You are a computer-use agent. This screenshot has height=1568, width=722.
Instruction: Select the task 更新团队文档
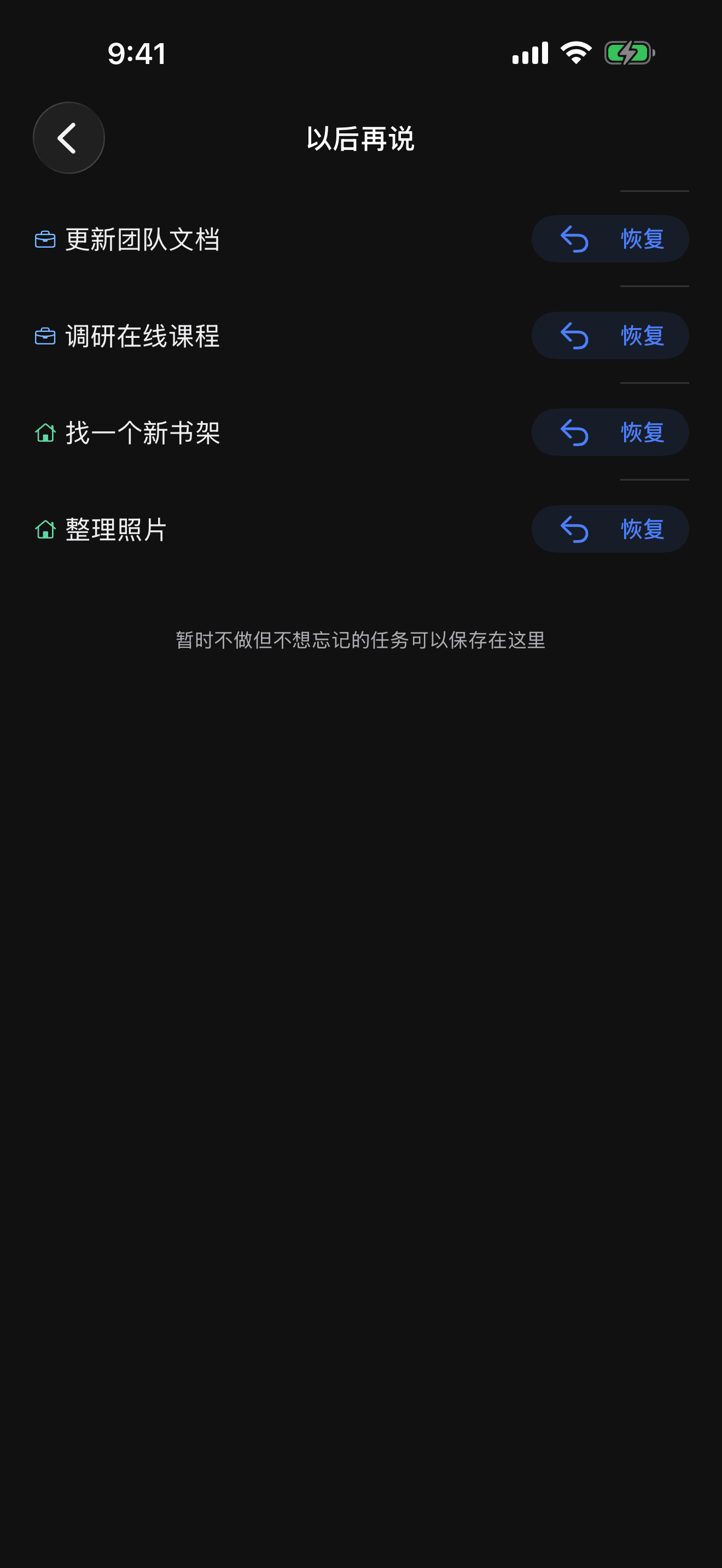tap(142, 239)
